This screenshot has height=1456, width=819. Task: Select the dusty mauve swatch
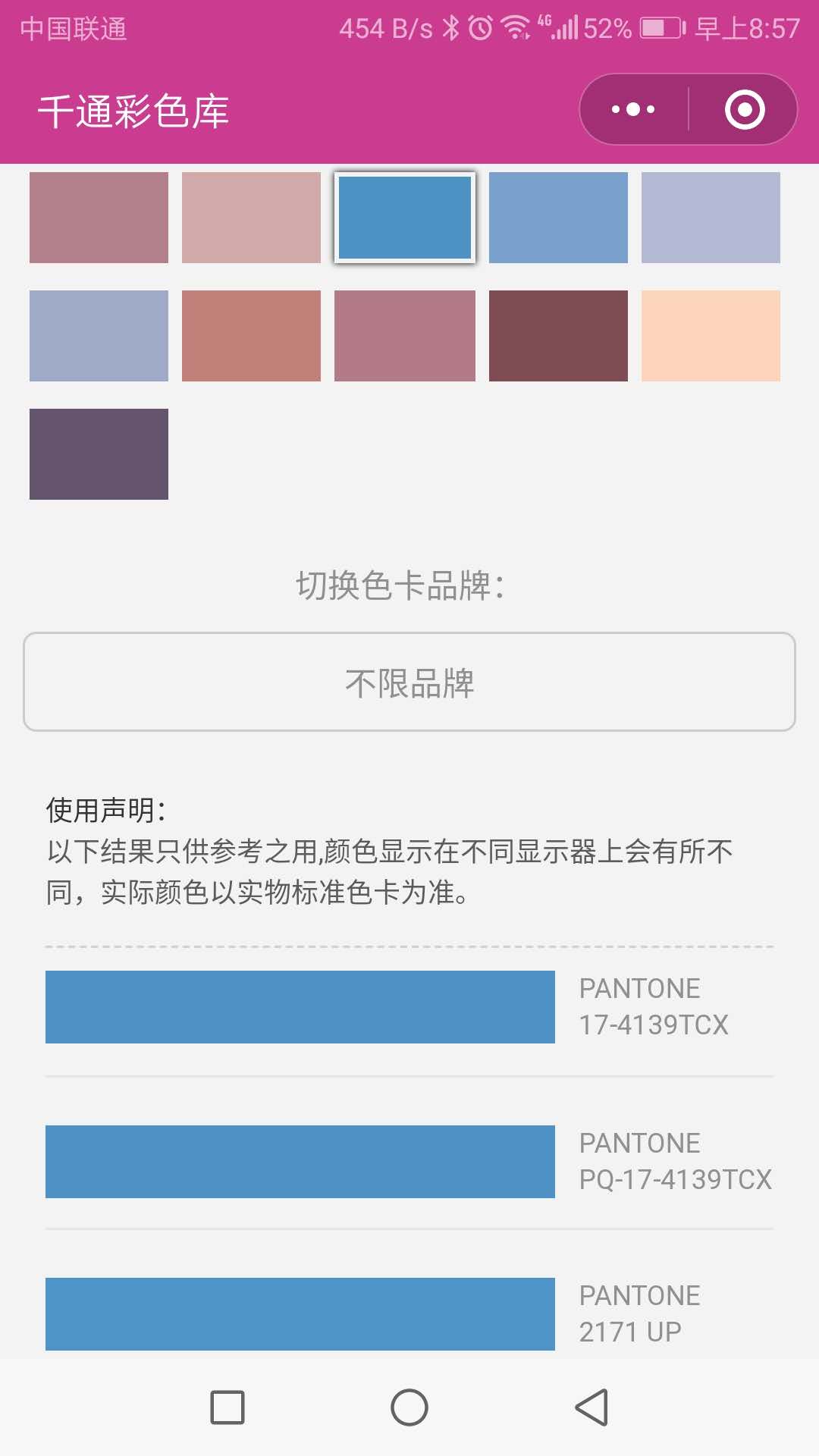(x=99, y=218)
